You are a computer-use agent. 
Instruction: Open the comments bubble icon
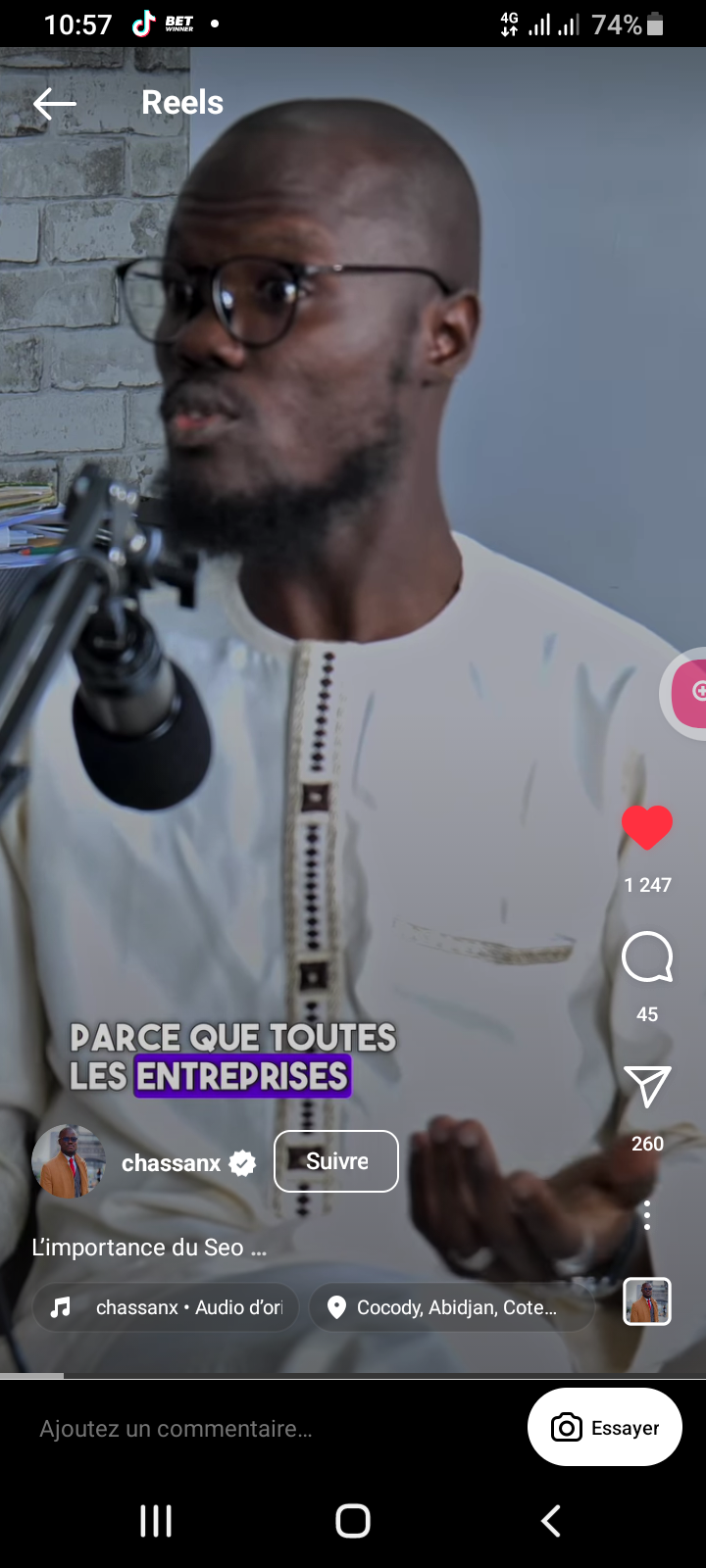[x=647, y=957]
